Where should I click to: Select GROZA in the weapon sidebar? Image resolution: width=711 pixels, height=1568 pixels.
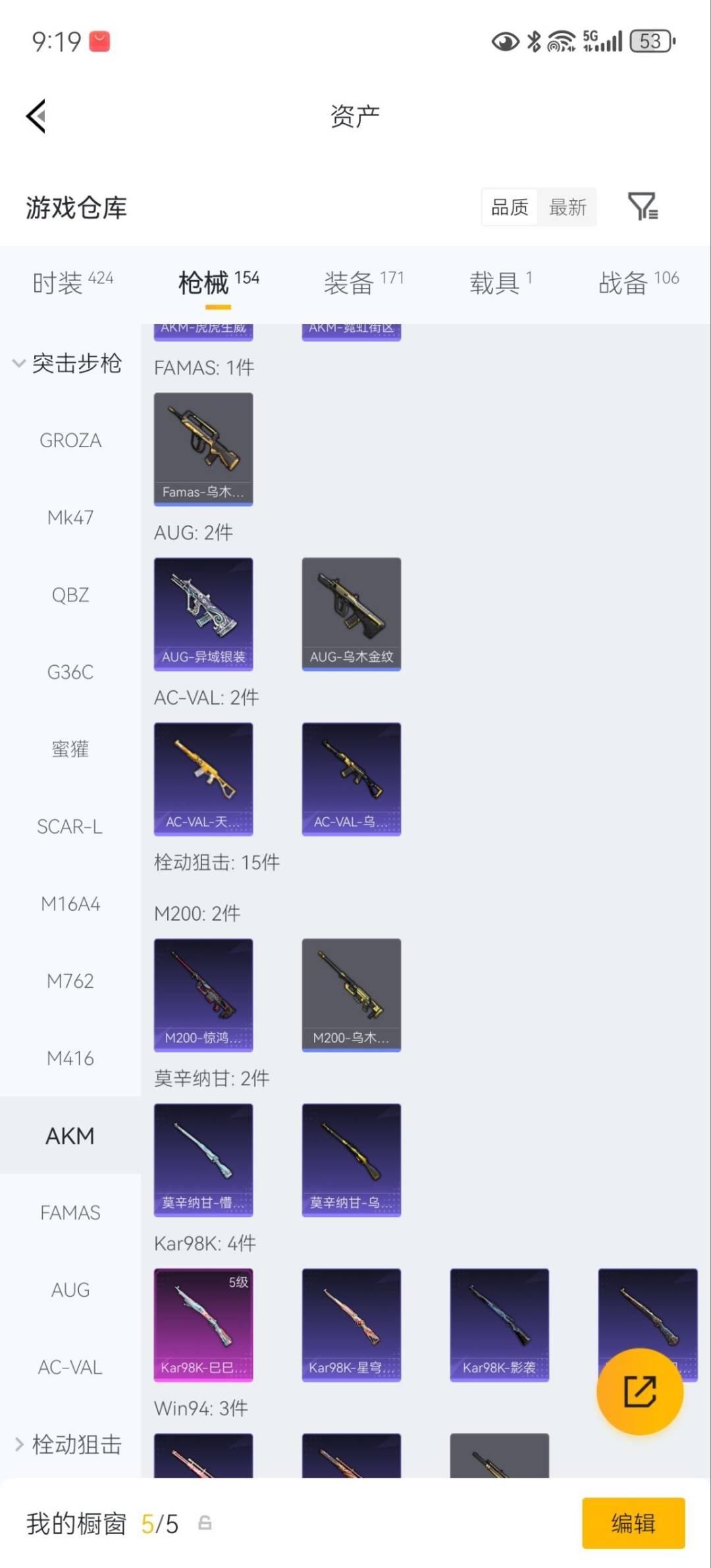pos(70,440)
